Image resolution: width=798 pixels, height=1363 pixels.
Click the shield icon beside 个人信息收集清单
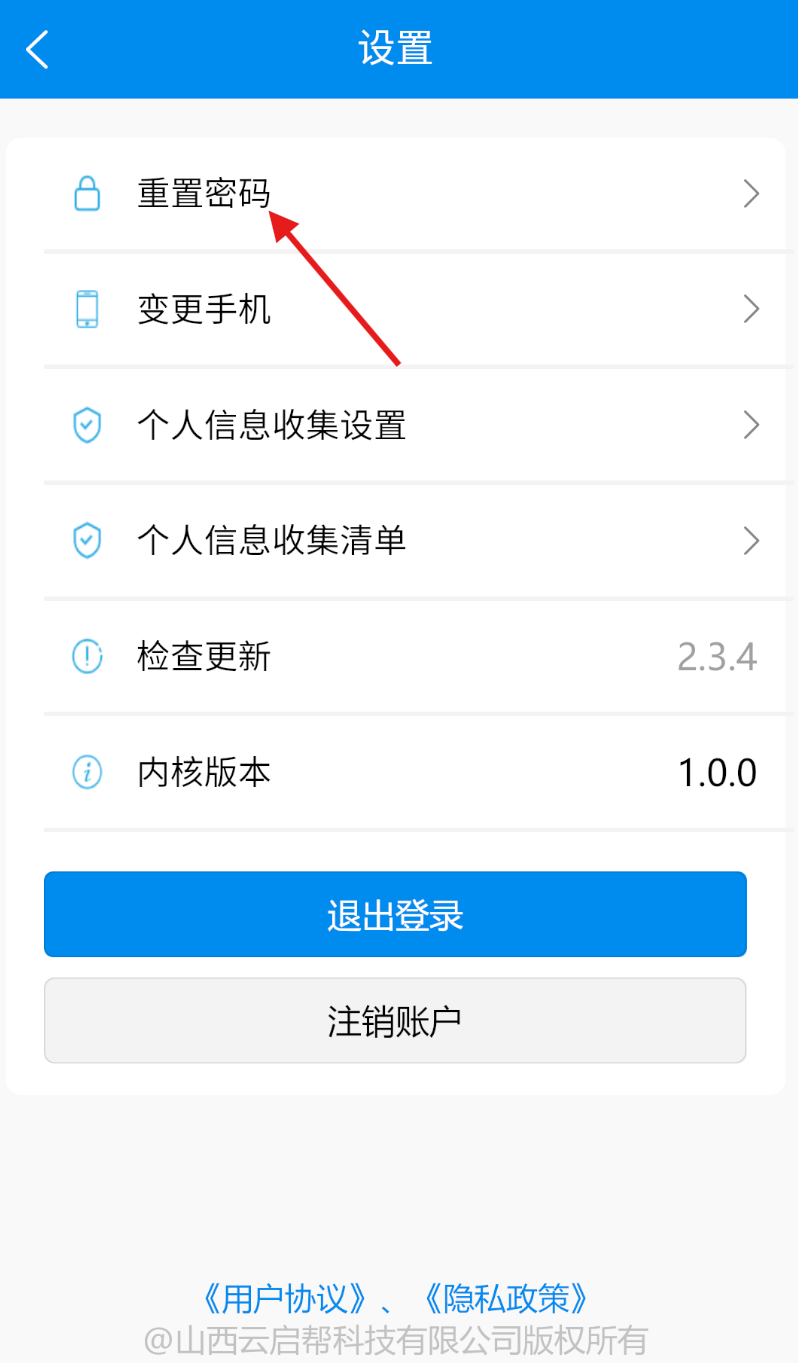pyautogui.click(x=88, y=540)
